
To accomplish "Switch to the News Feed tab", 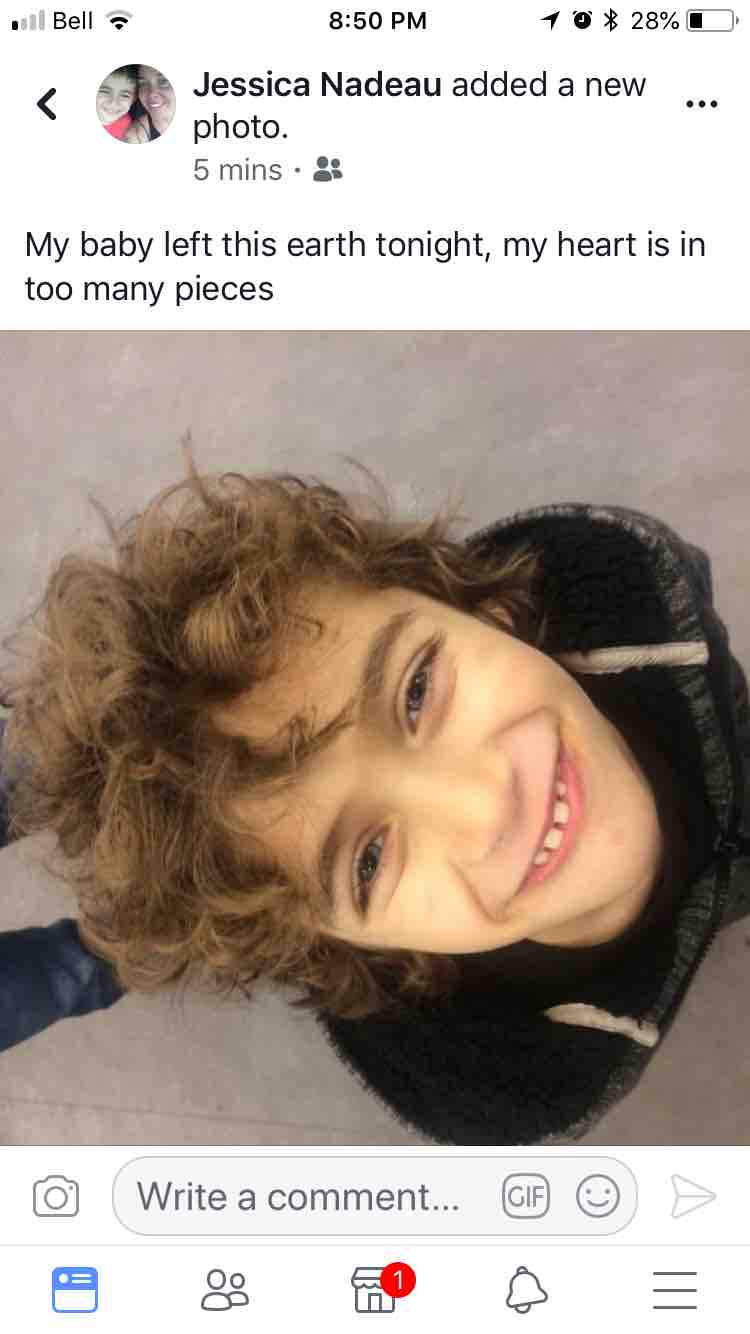I will (75, 1289).
